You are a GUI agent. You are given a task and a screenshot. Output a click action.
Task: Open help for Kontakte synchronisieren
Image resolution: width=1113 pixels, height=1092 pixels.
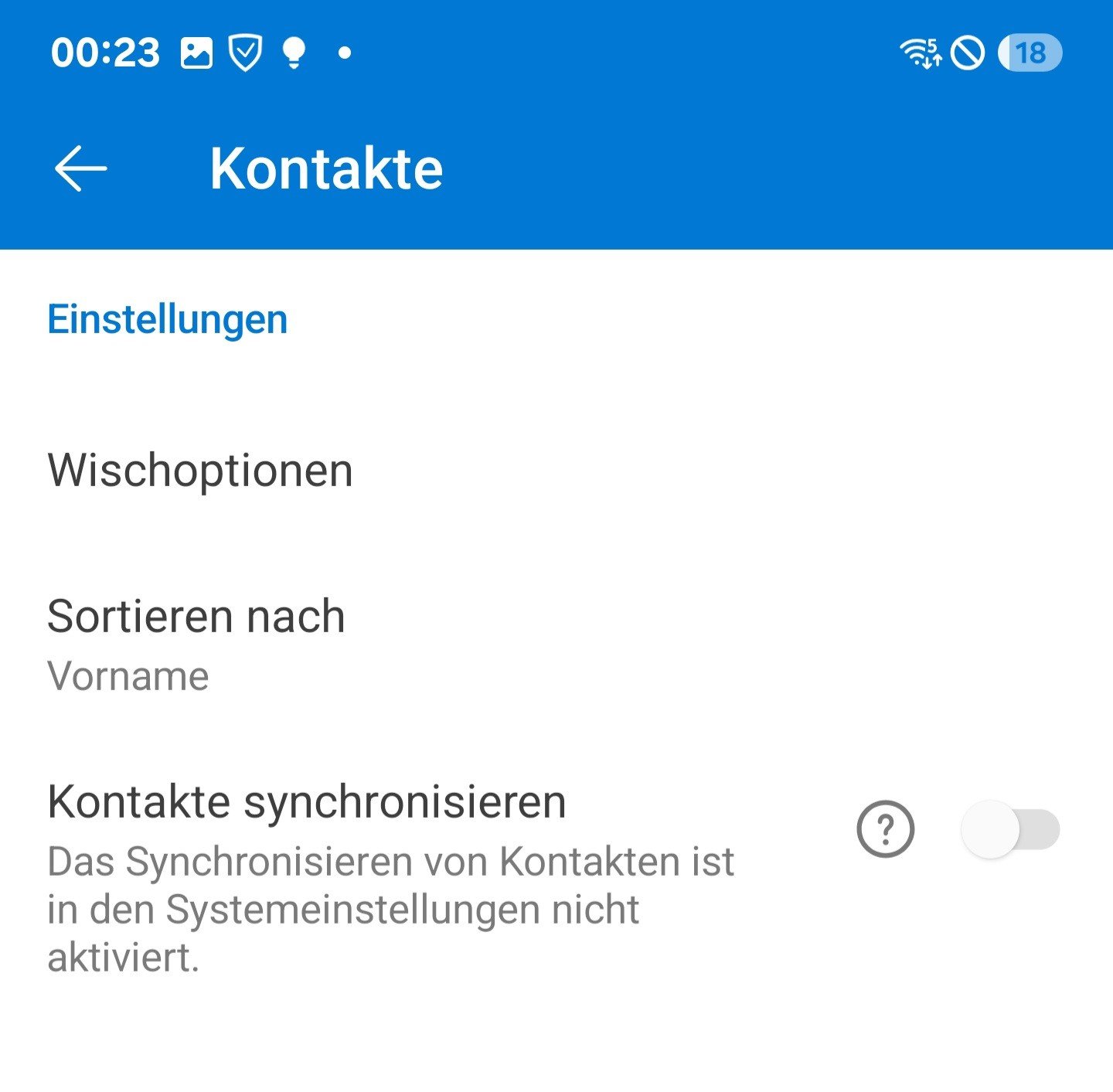(x=885, y=829)
